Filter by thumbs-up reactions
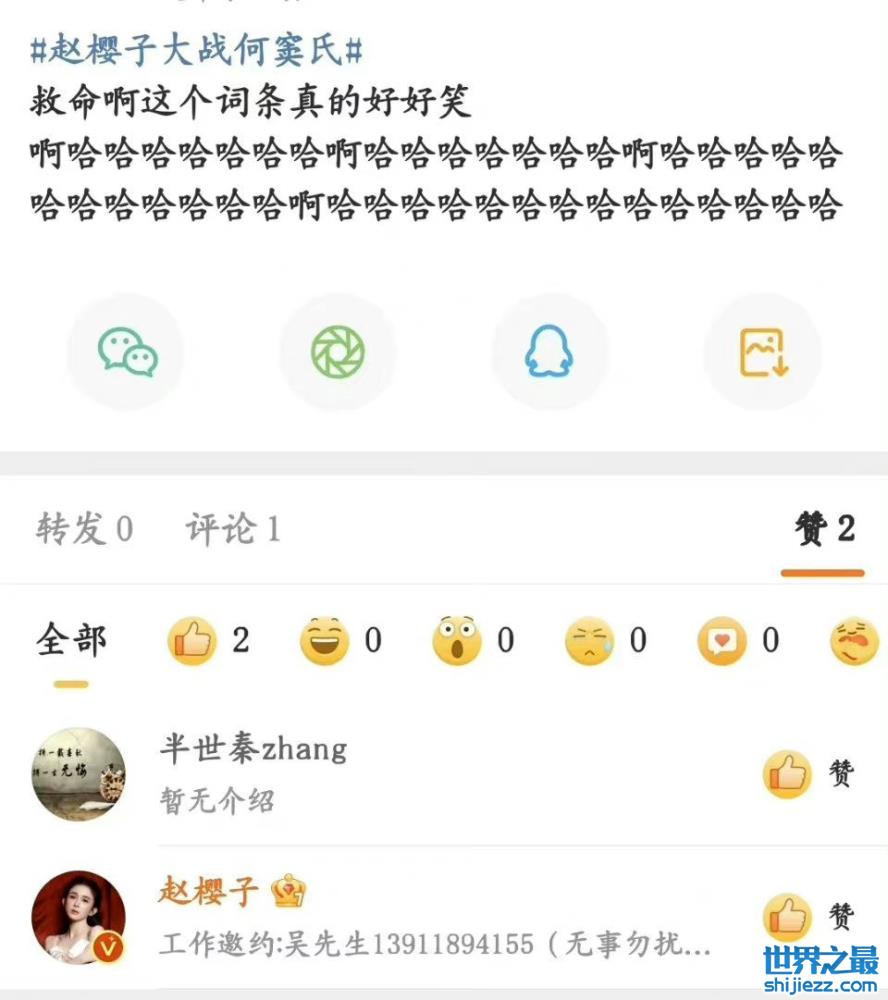The width and height of the screenshot is (888, 1000). (208, 640)
